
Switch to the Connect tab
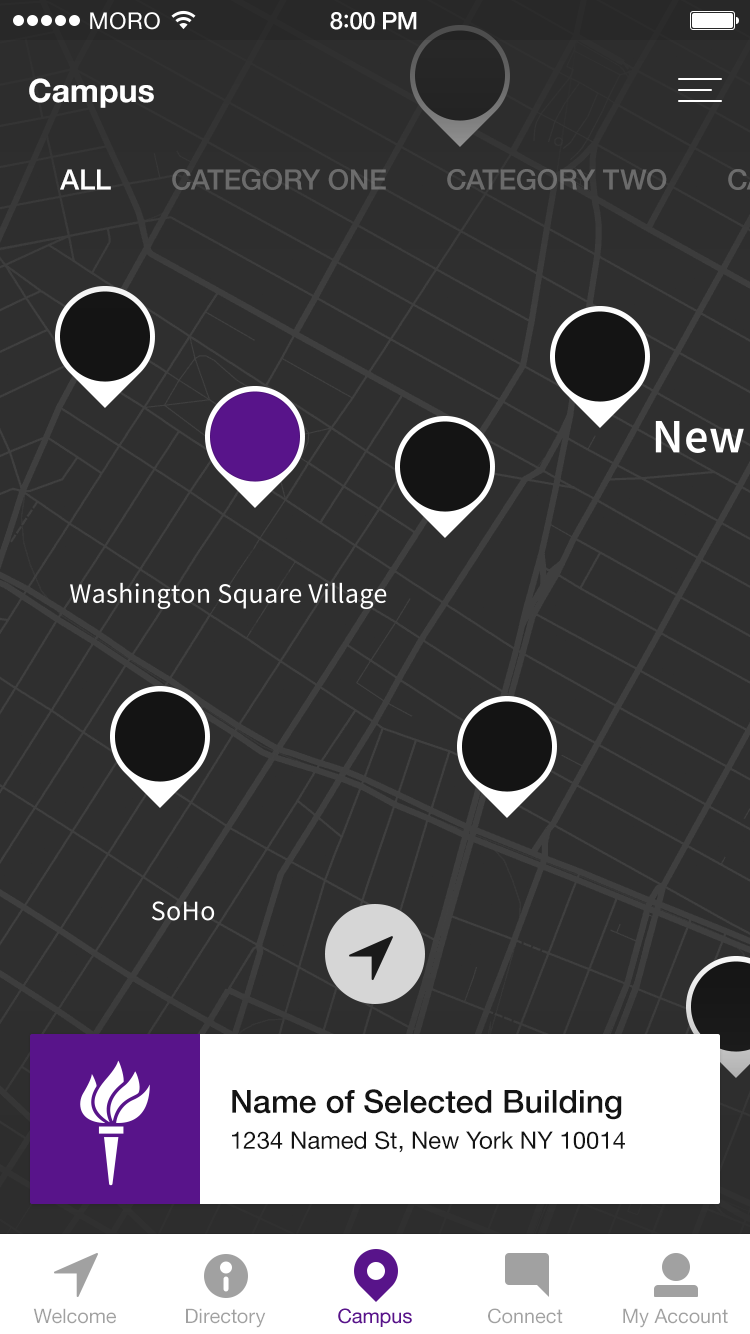click(x=525, y=1288)
